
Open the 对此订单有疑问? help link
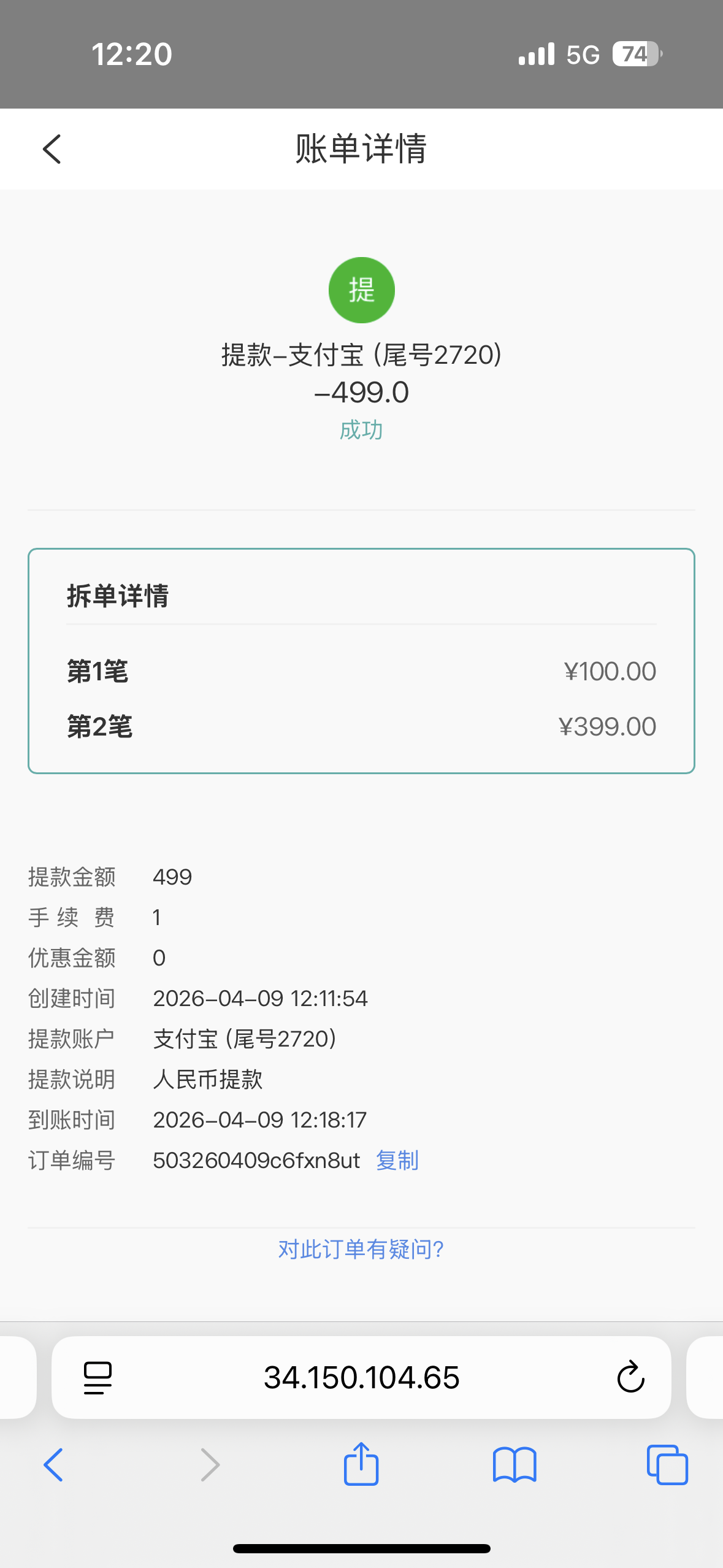361,1249
